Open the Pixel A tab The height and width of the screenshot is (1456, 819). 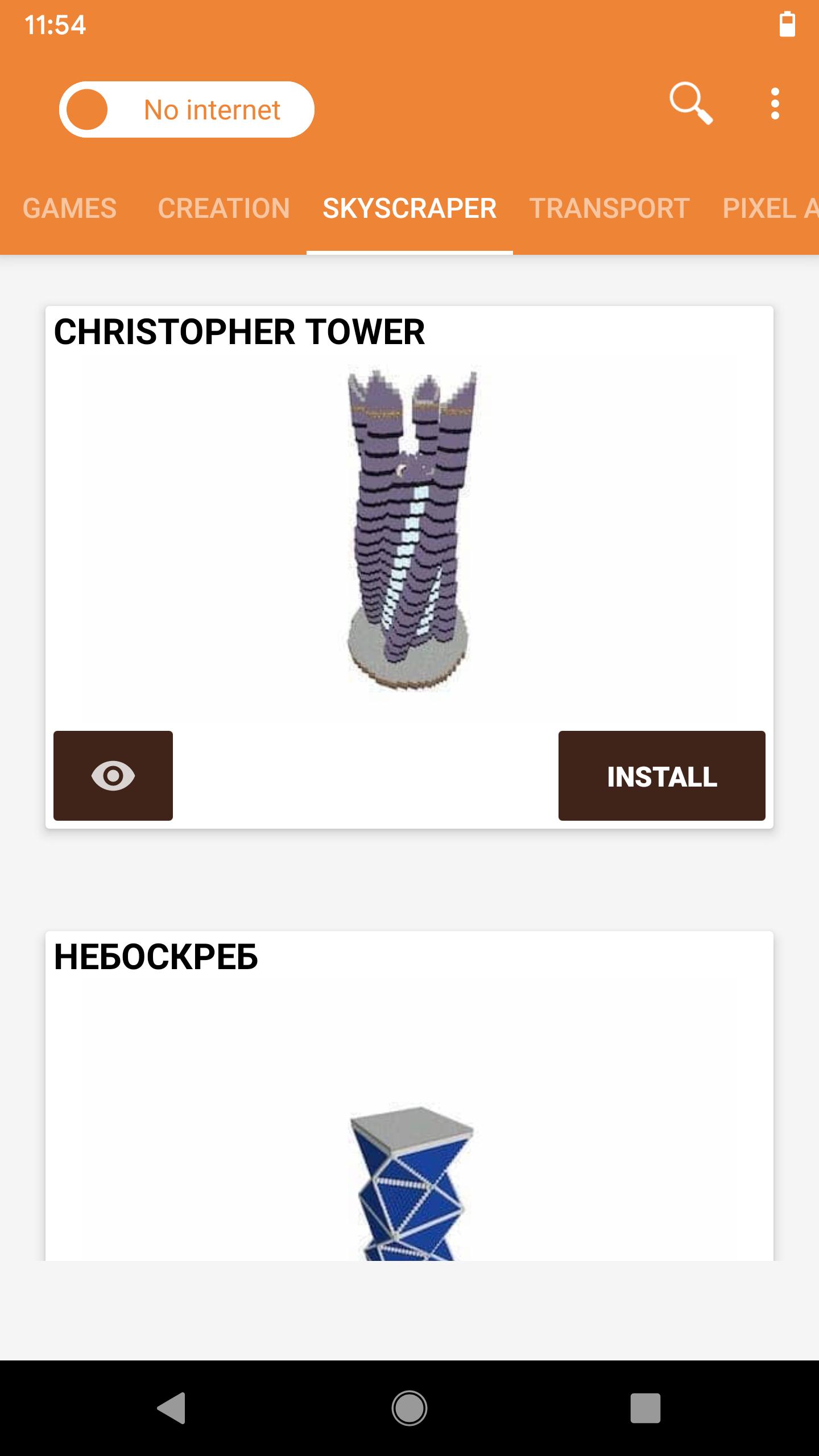coord(769,208)
